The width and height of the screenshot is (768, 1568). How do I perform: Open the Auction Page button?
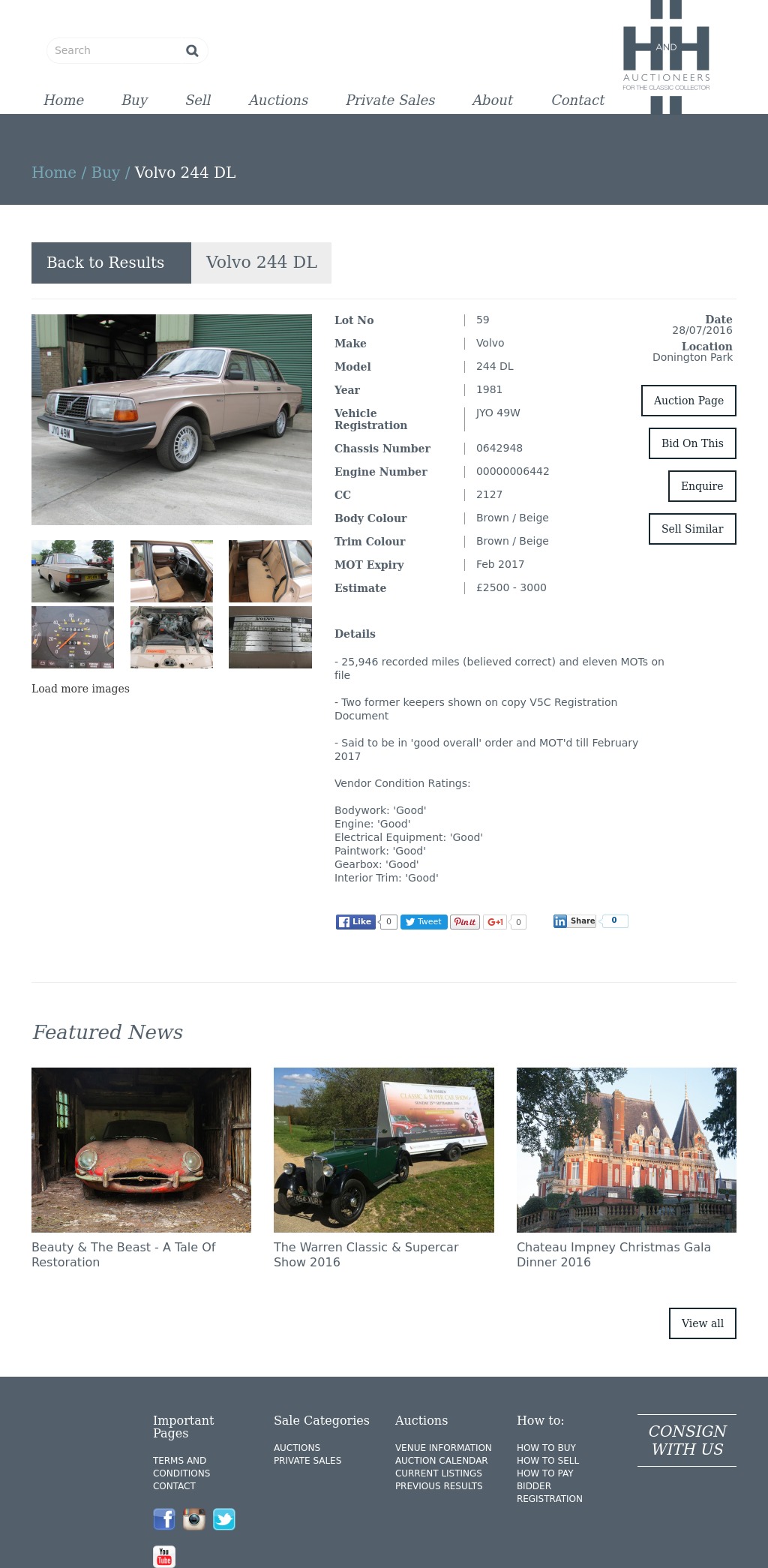pyautogui.click(x=688, y=401)
